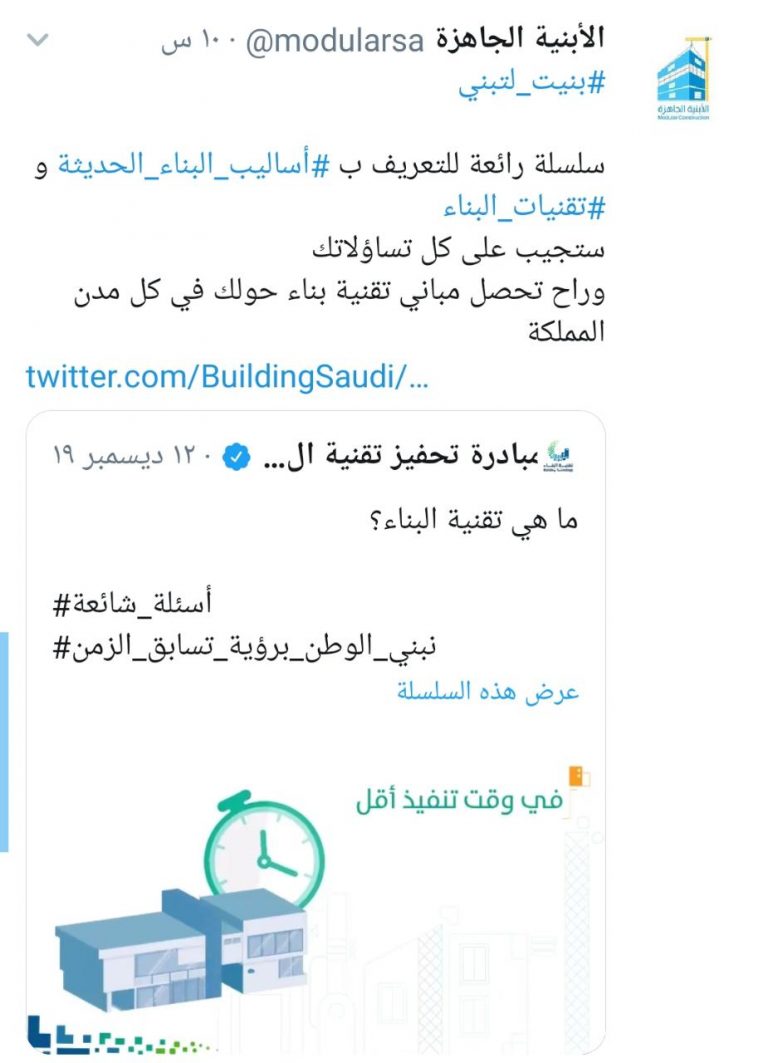Open the الأبنية الجاهزة profile avatar
The height and width of the screenshot is (1063, 768).
(x=683, y=79)
